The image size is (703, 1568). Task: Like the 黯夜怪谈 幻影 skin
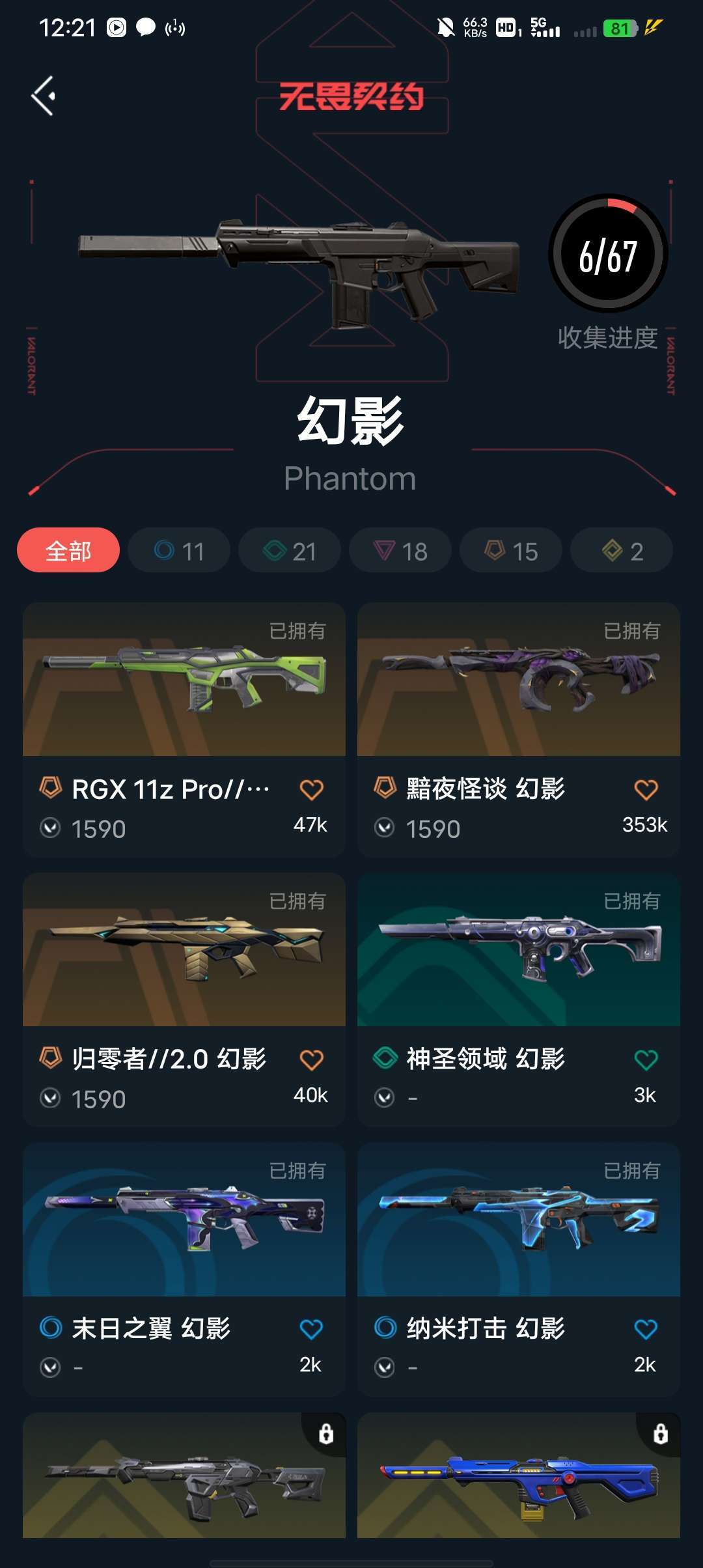click(x=646, y=790)
